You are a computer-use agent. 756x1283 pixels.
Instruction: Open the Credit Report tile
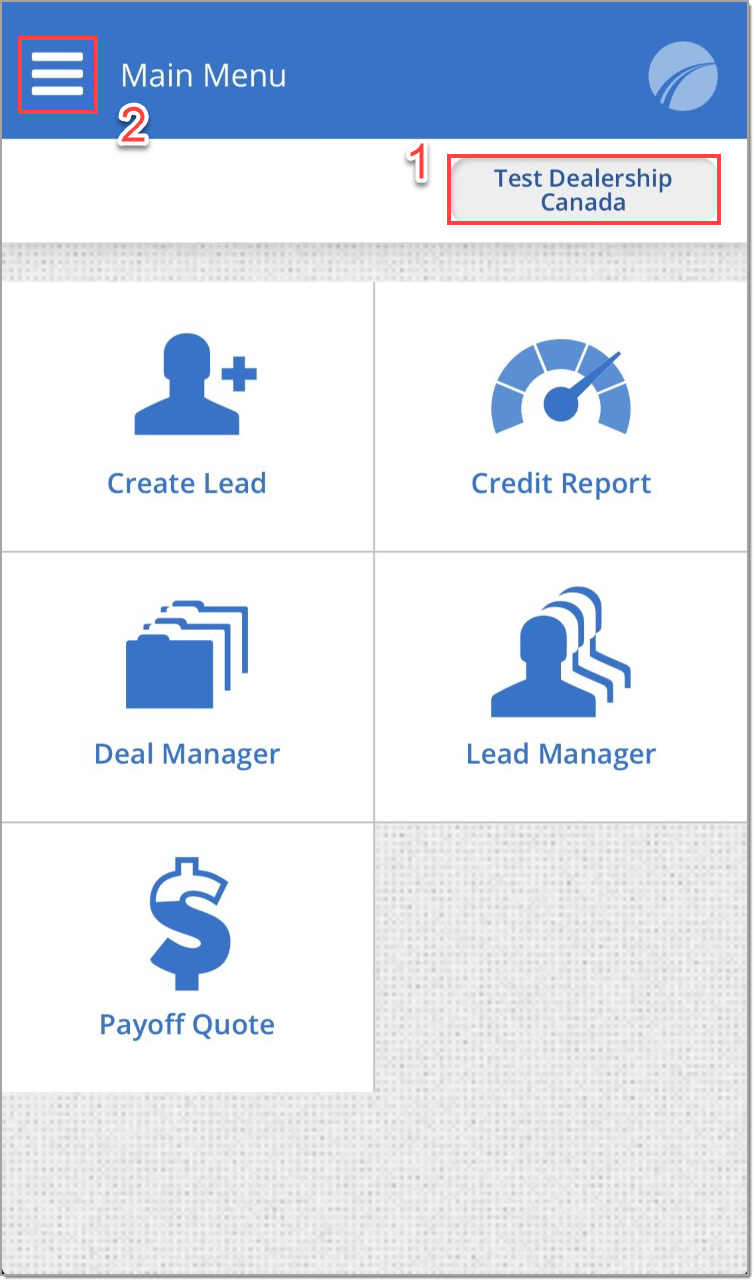(561, 416)
